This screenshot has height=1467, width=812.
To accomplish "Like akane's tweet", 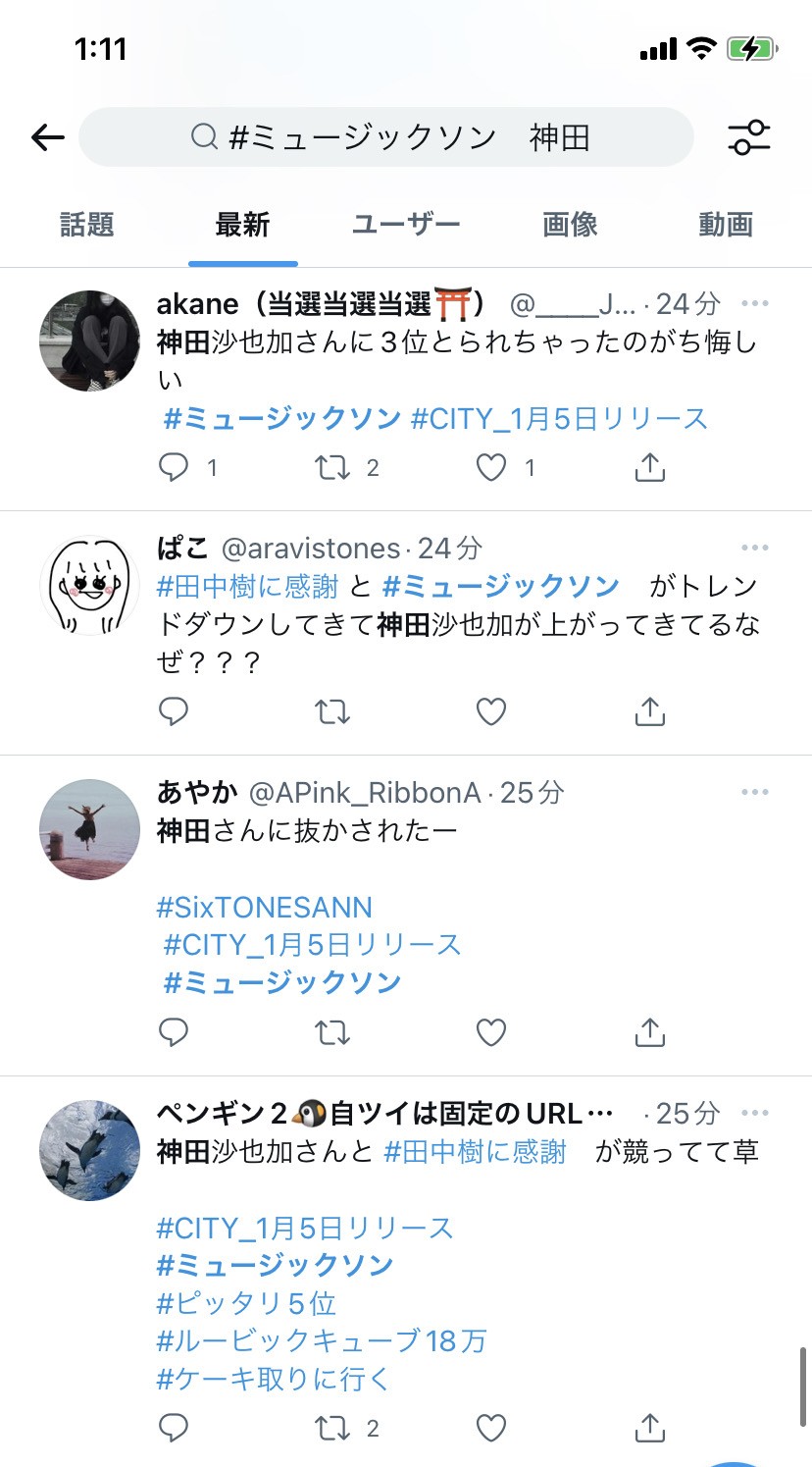I will pyautogui.click(x=491, y=468).
